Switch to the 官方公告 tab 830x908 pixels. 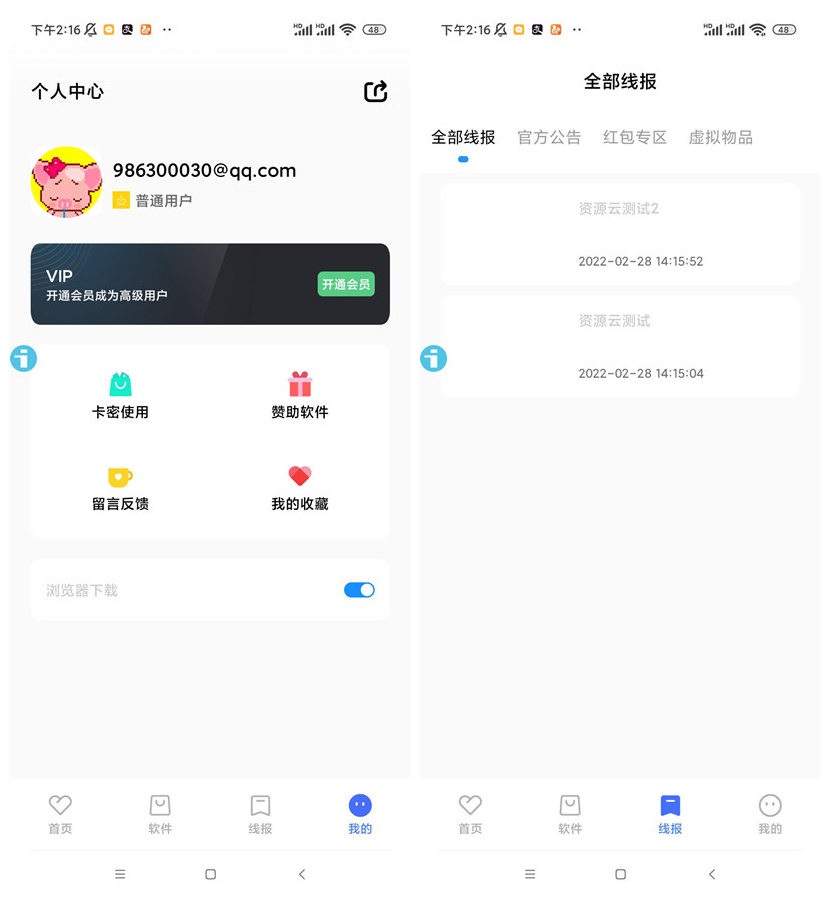[549, 138]
